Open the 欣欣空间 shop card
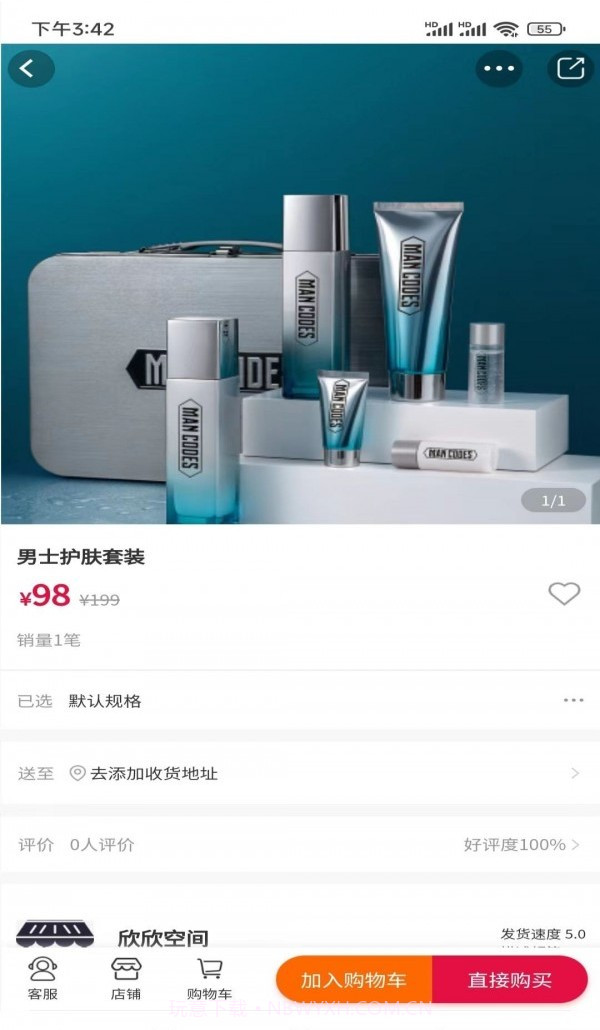Viewport: 600px width, 1030px height. pos(163,938)
